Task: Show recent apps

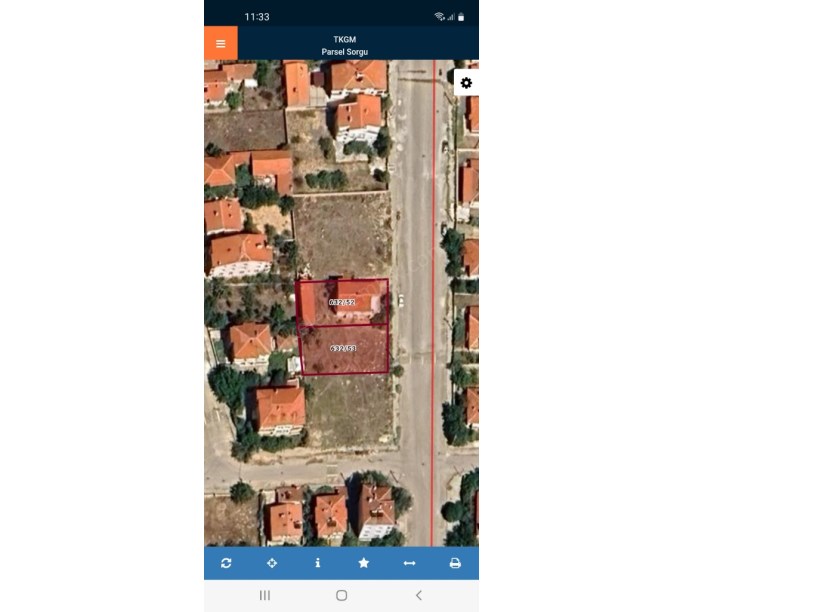Action: 265,595
